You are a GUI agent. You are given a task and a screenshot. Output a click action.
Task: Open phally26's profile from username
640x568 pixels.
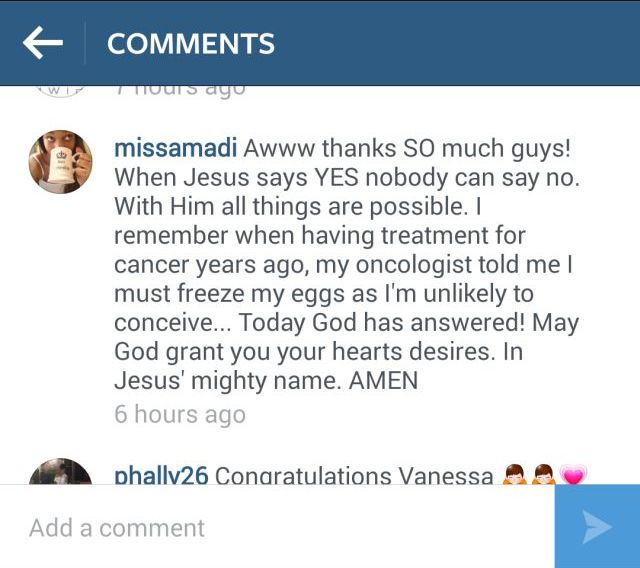pyautogui.click(x=161, y=476)
